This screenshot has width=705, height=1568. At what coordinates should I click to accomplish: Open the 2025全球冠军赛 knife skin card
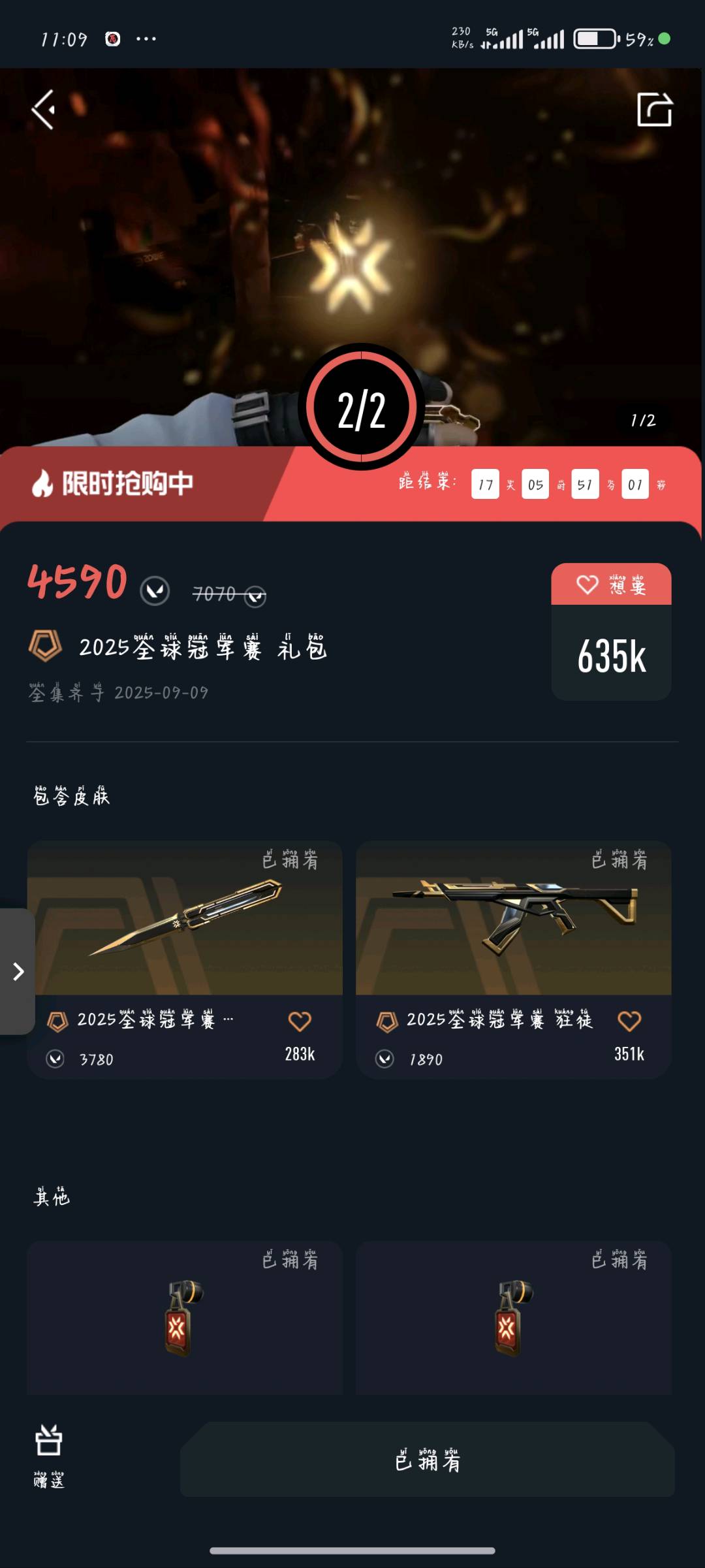[x=185, y=960]
